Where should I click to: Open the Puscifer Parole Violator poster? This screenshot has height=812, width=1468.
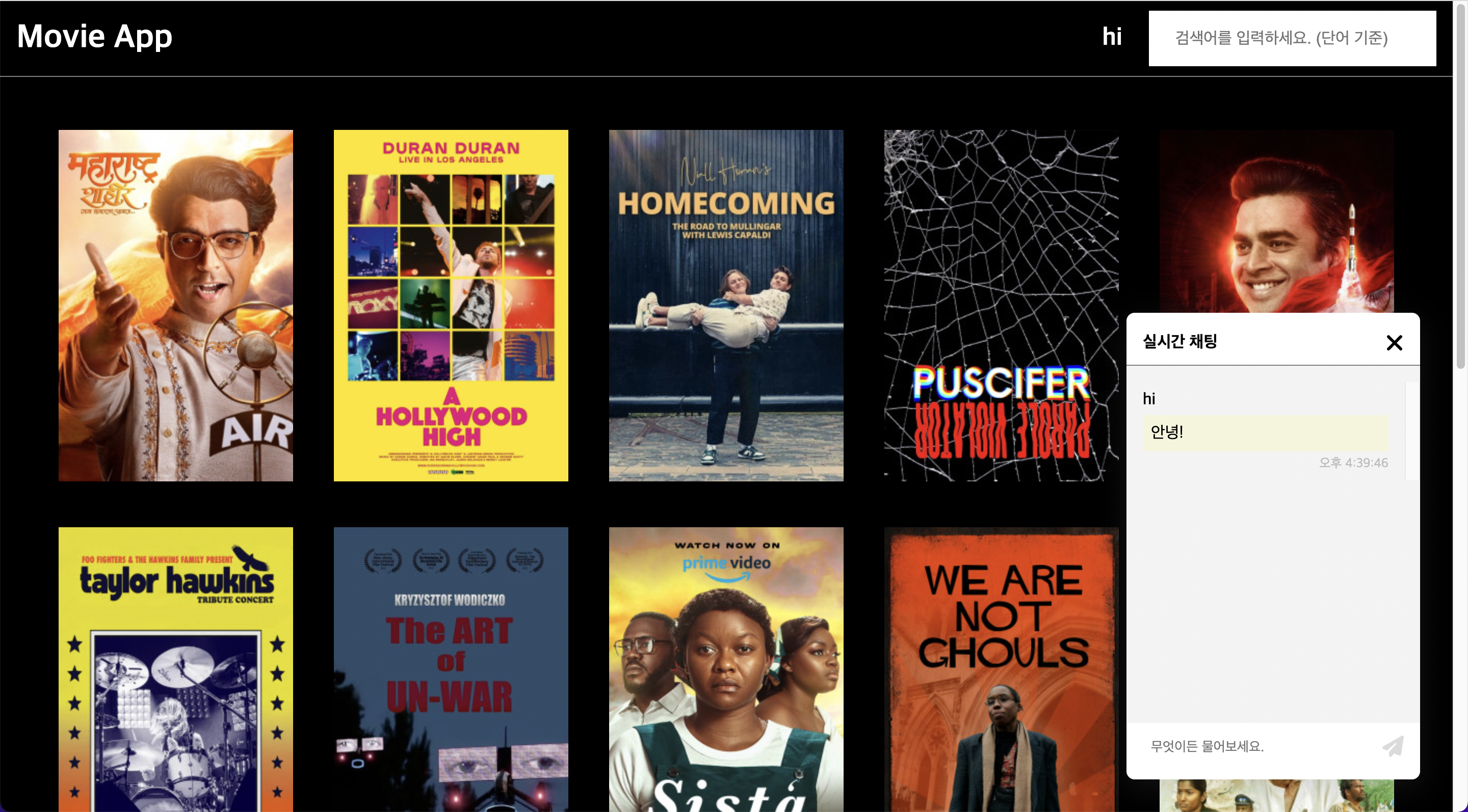tap(1001, 305)
